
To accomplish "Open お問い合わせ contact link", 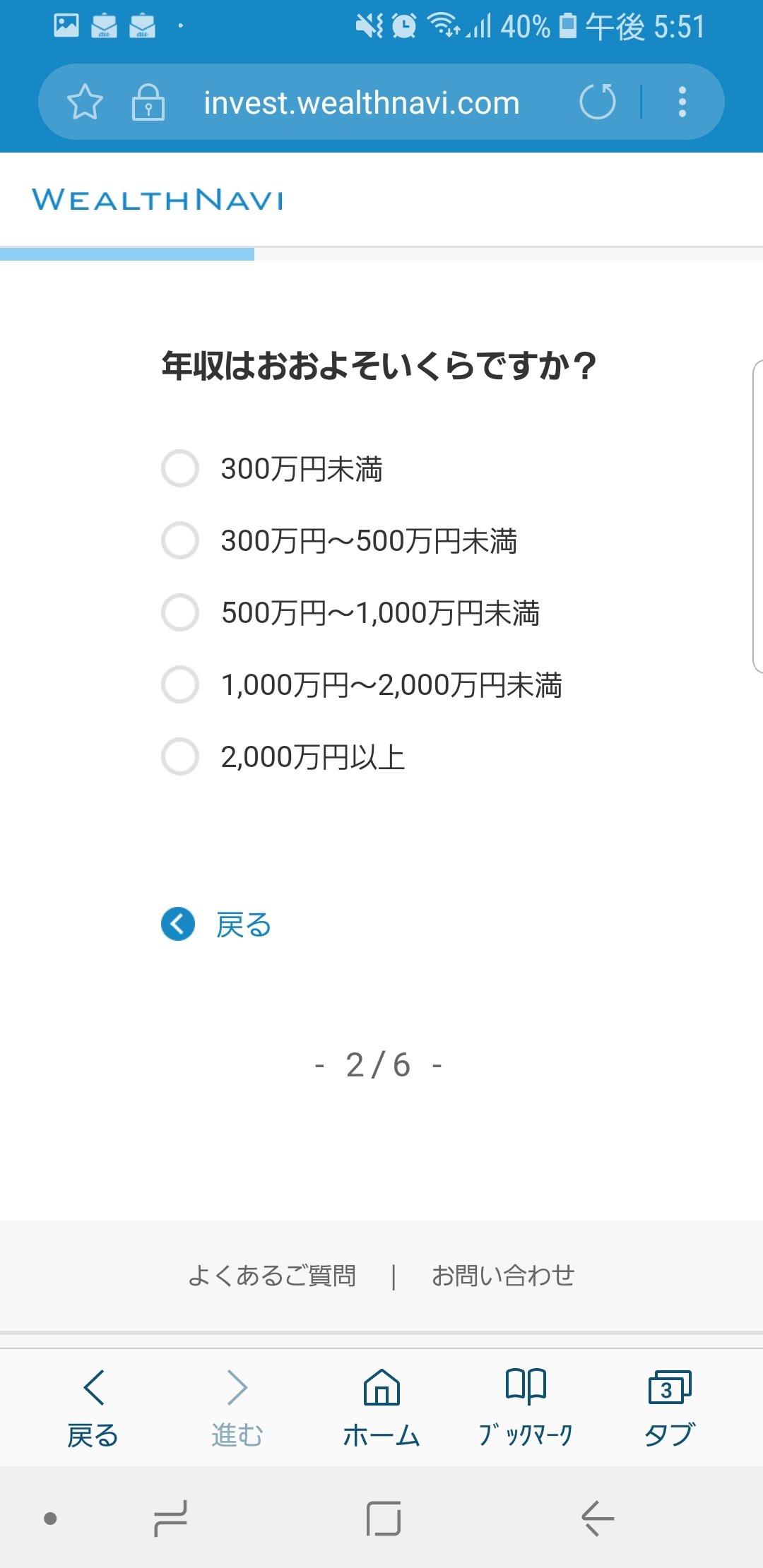I will 503,1276.
